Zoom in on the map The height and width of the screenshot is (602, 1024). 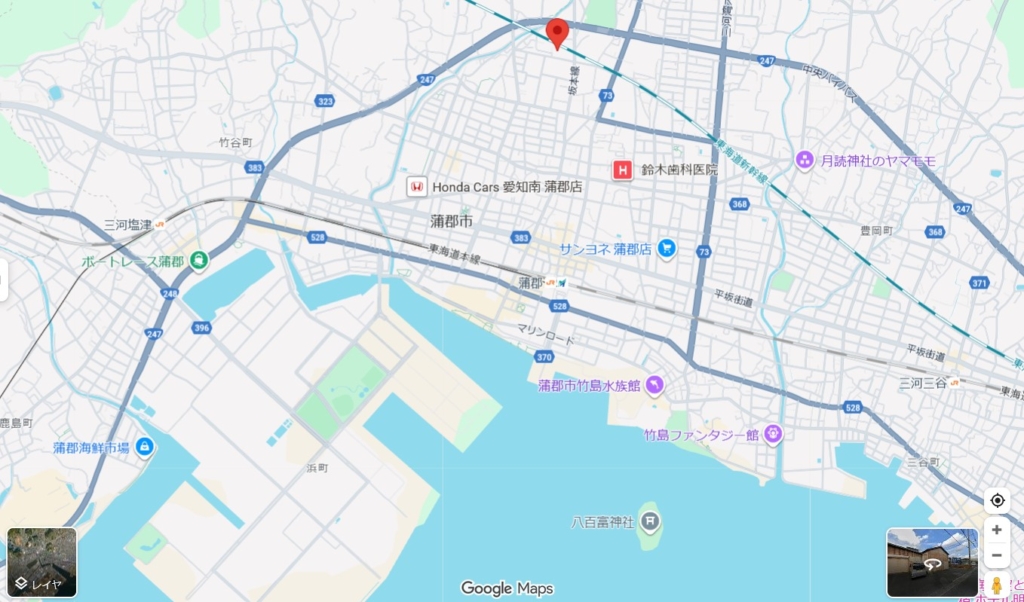pyautogui.click(x=997, y=530)
